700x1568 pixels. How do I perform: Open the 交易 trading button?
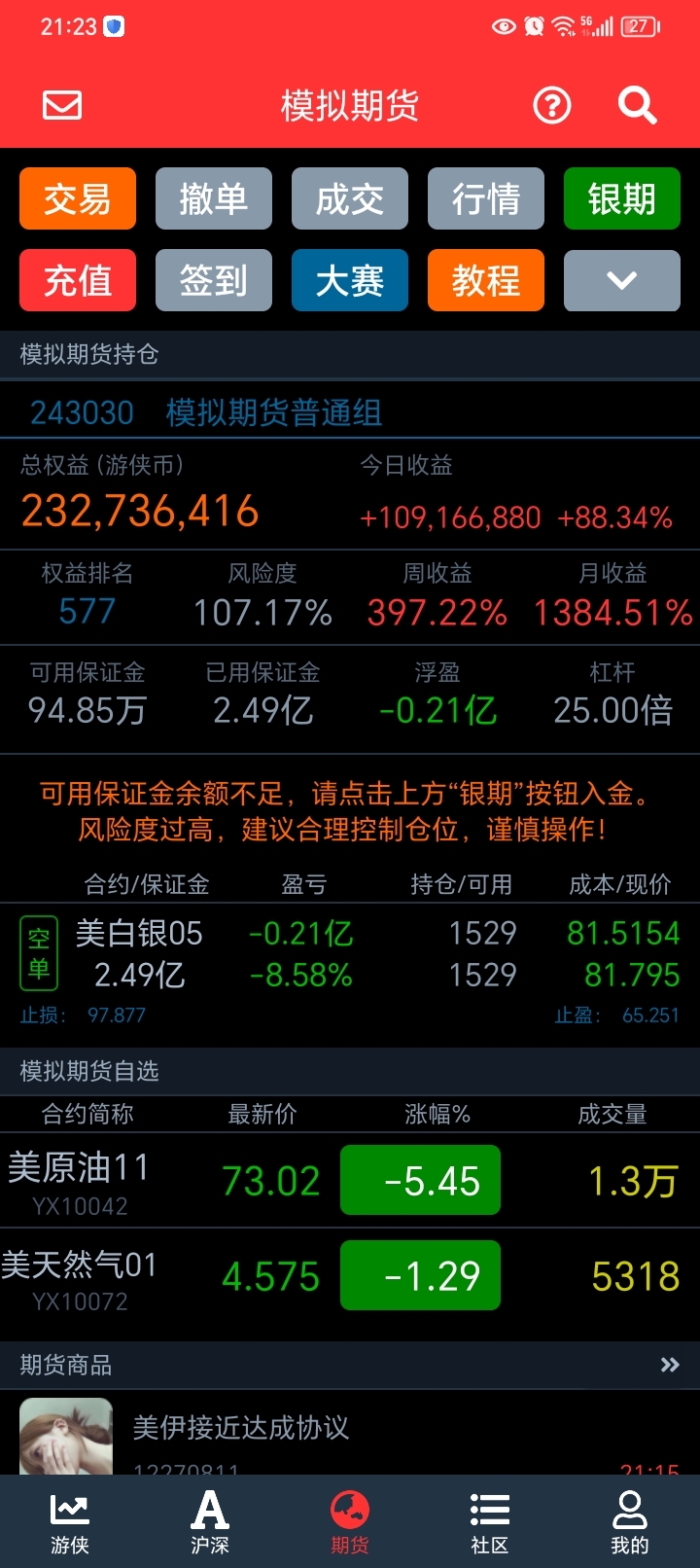[x=78, y=199]
